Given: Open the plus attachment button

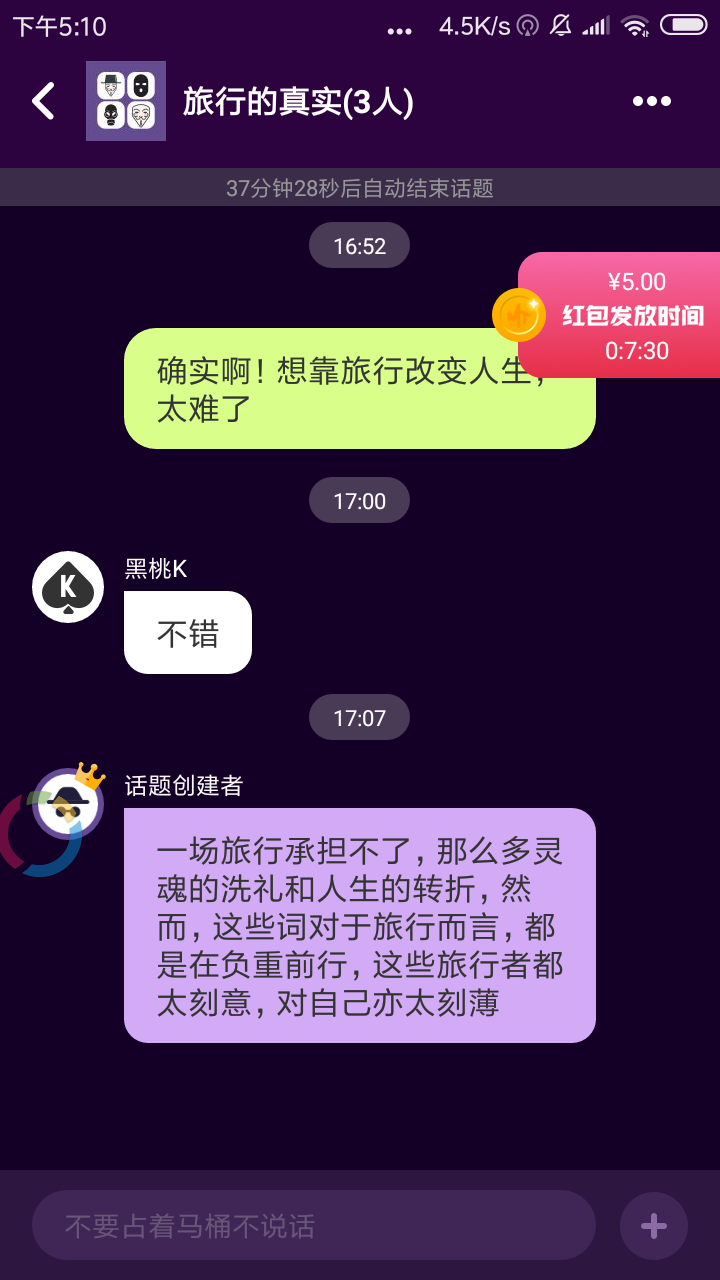Looking at the screenshot, I should (x=654, y=1225).
